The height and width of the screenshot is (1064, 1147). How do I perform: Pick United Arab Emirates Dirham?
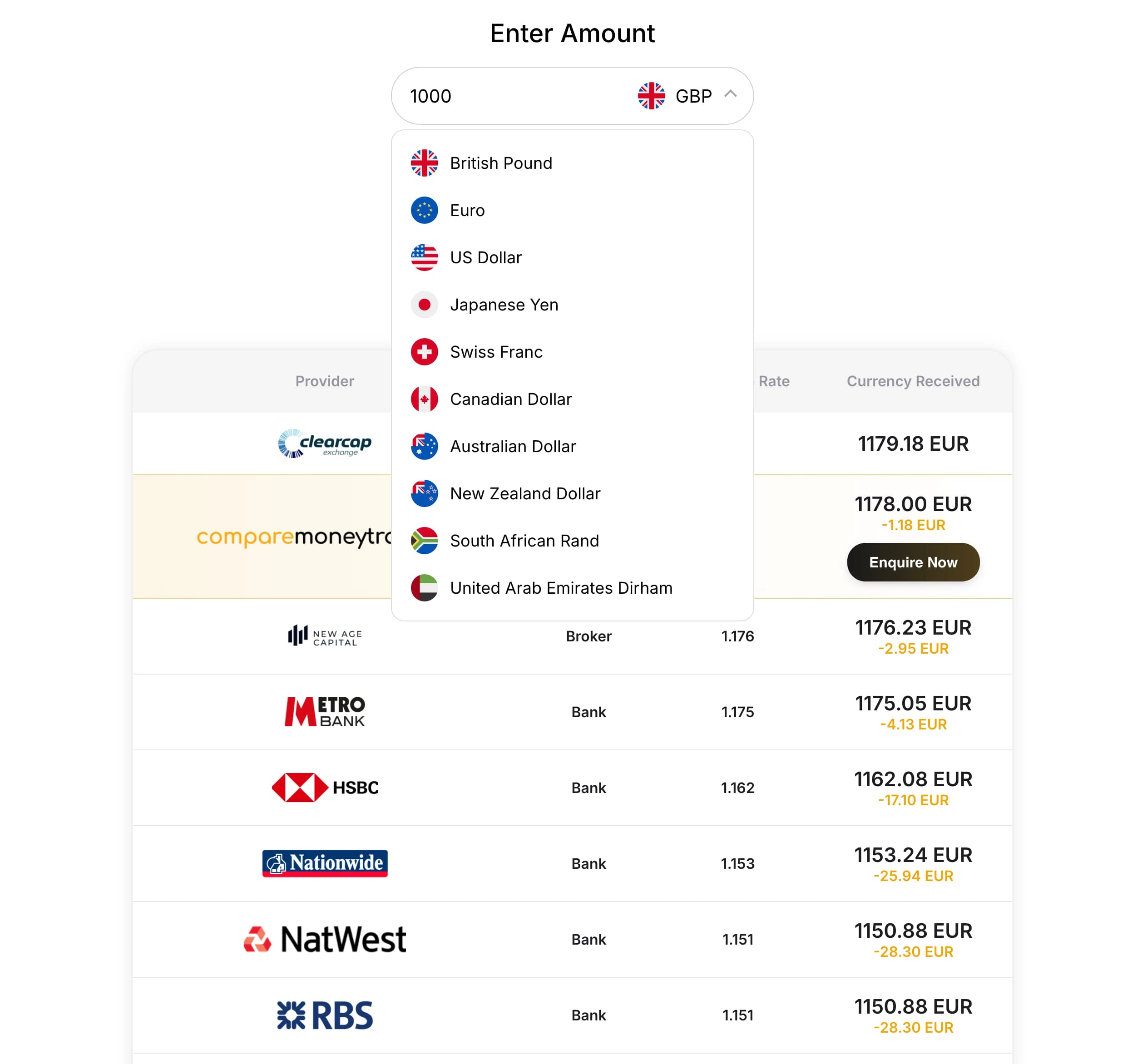560,588
